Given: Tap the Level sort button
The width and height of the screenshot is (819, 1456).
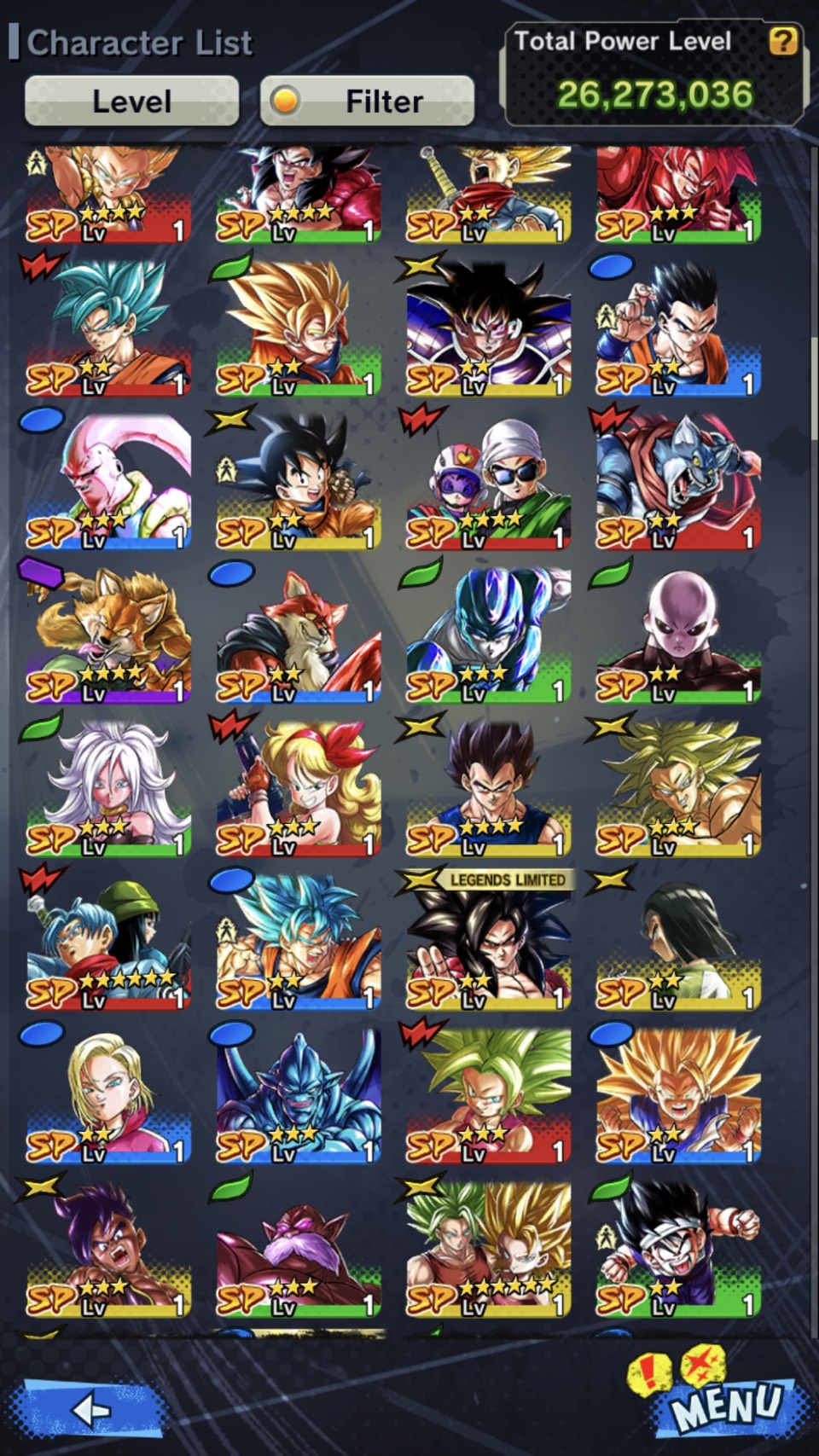Looking at the screenshot, I should [x=131, y=102].
